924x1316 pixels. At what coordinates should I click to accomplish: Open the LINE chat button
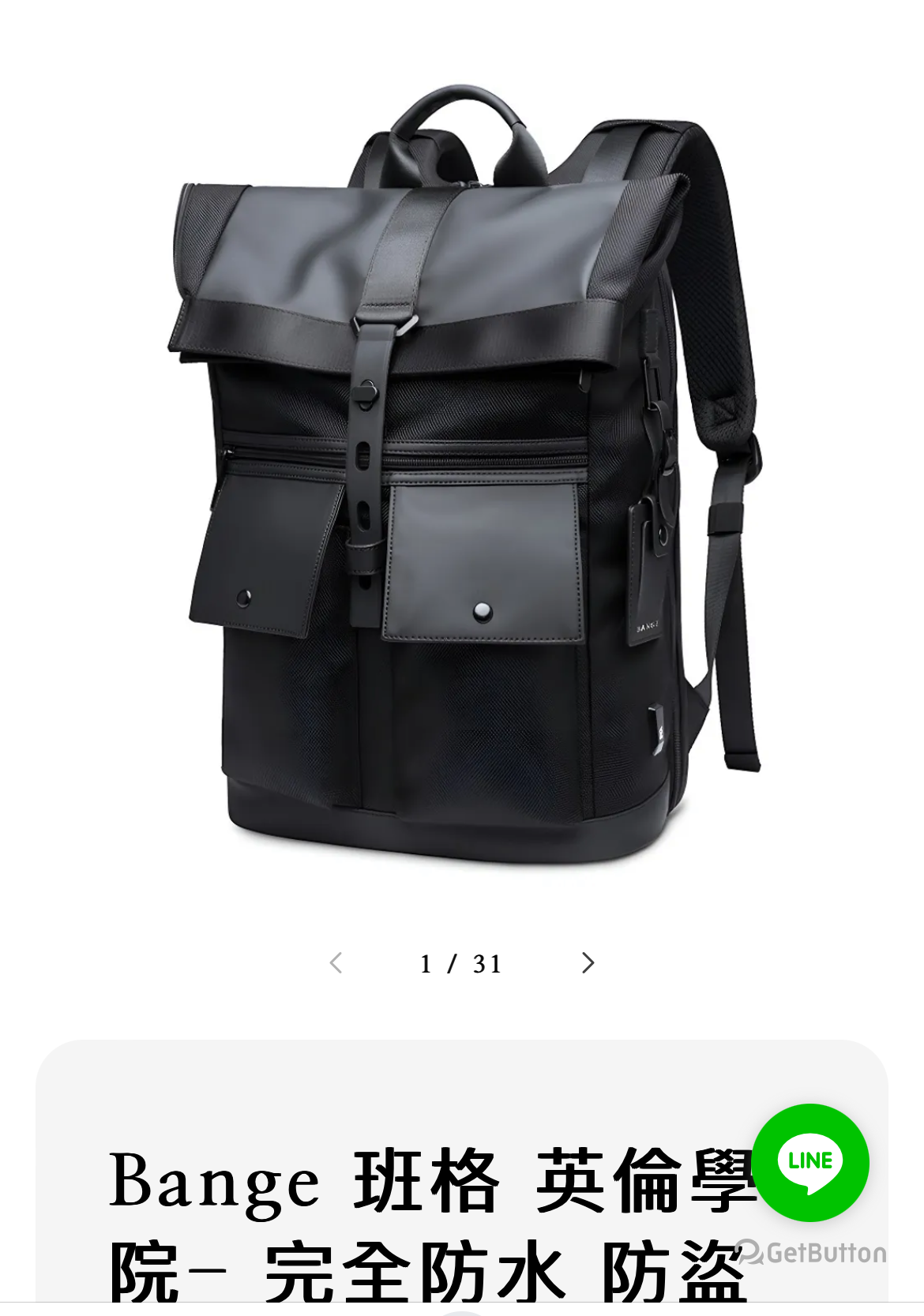pyautogui.click(x=810, y=1162)
